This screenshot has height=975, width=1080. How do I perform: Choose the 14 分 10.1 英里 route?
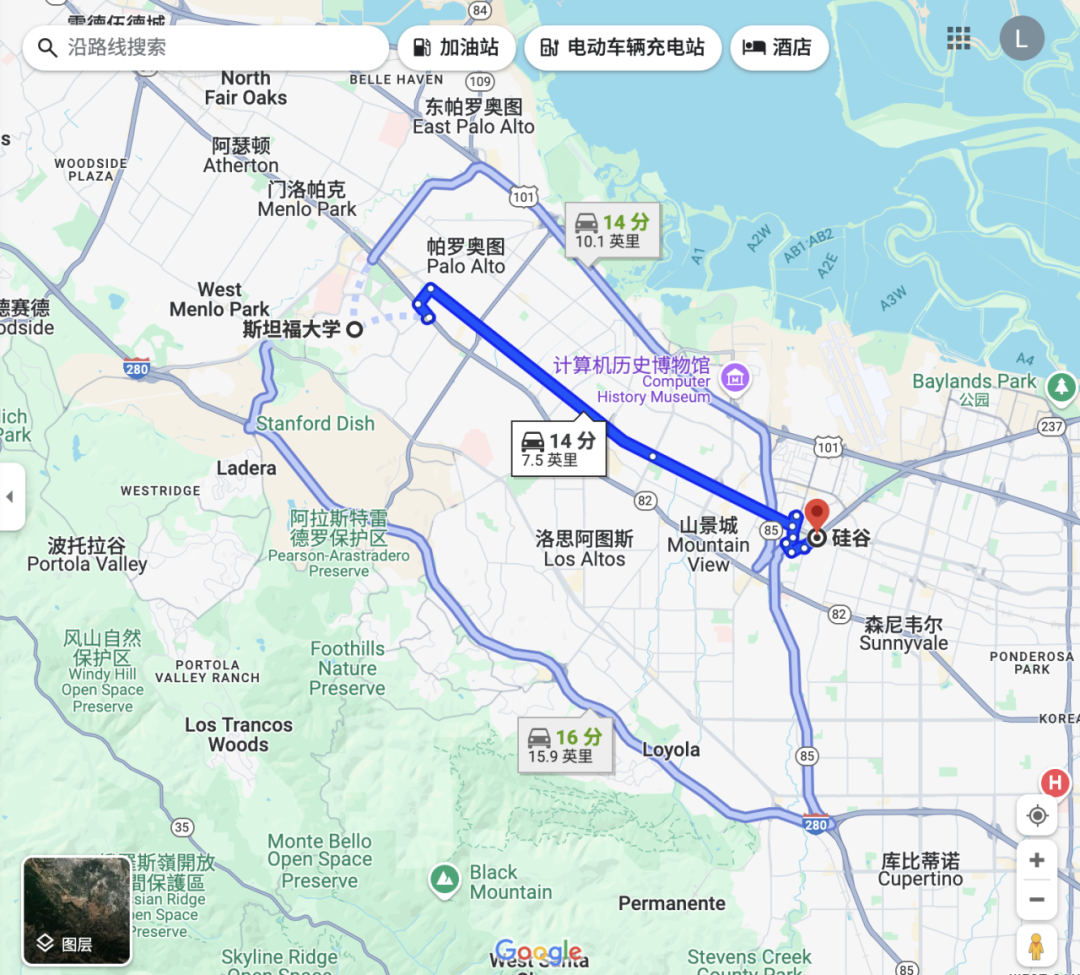tap(613, 231)
